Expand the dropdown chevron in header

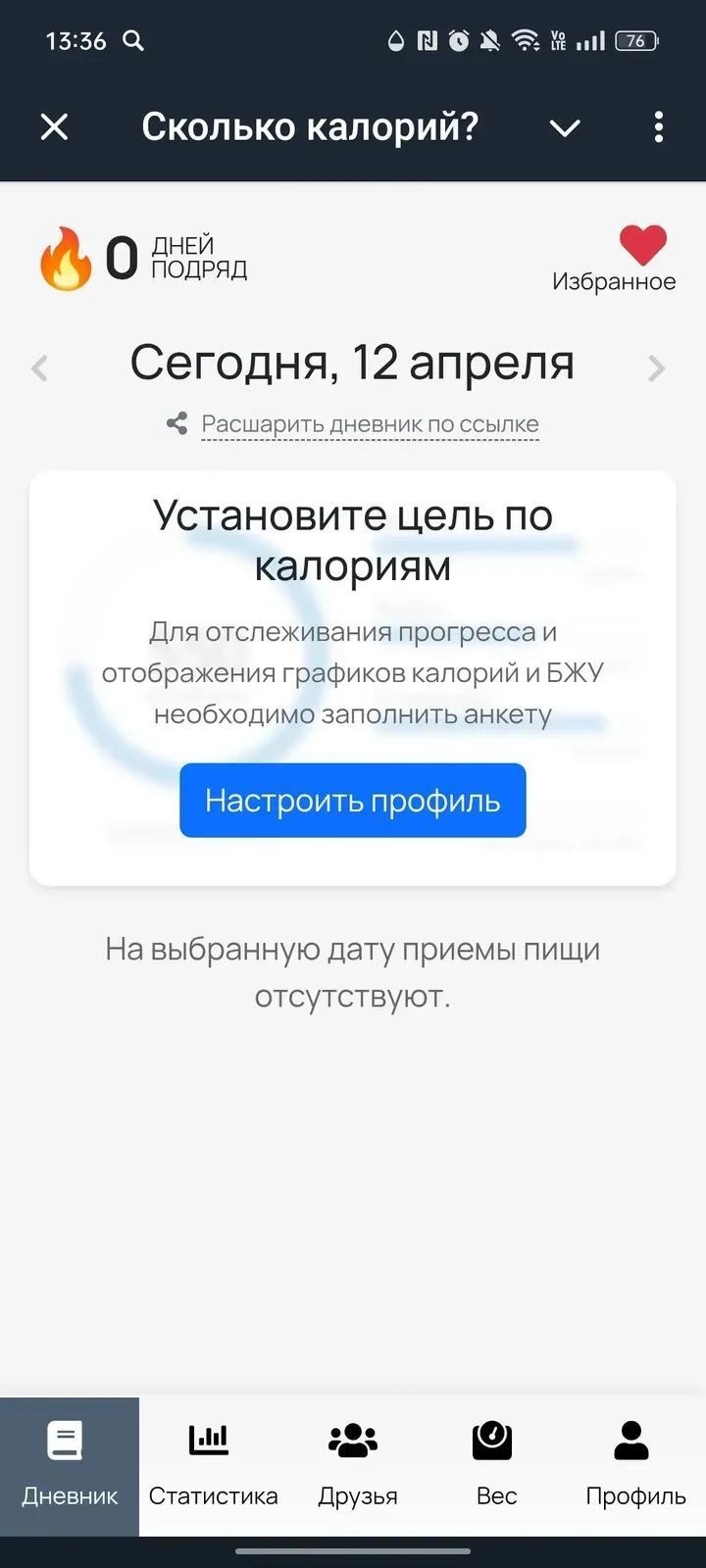(x=565, y=127)
